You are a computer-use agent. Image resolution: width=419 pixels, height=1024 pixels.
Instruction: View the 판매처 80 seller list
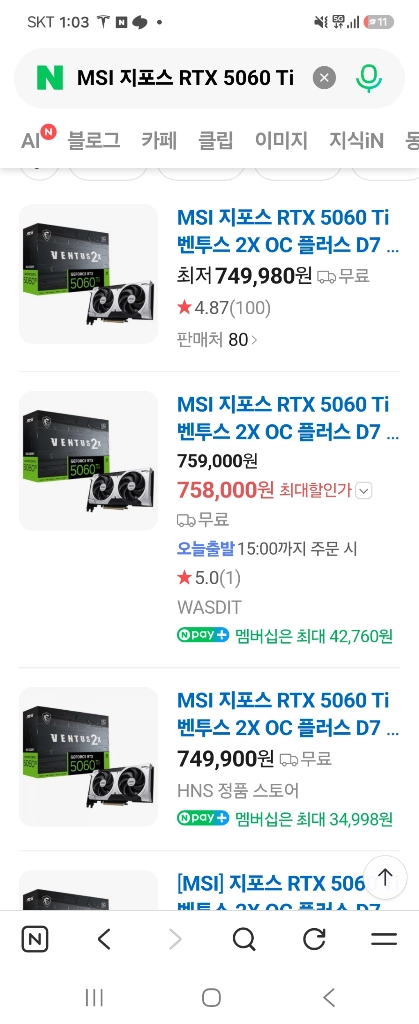point(217,340)
